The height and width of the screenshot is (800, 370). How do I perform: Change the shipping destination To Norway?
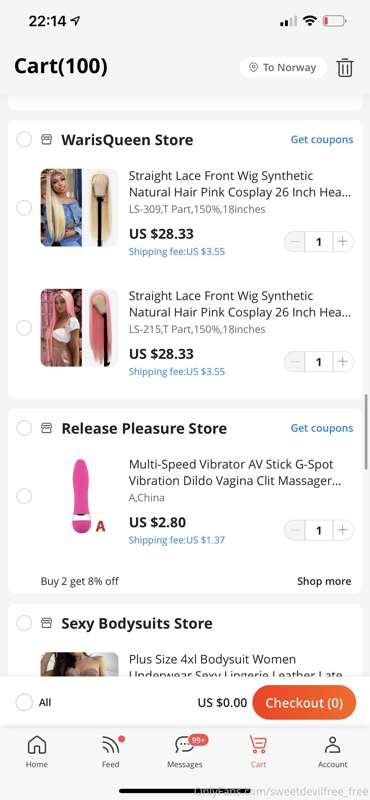(283, 68)
